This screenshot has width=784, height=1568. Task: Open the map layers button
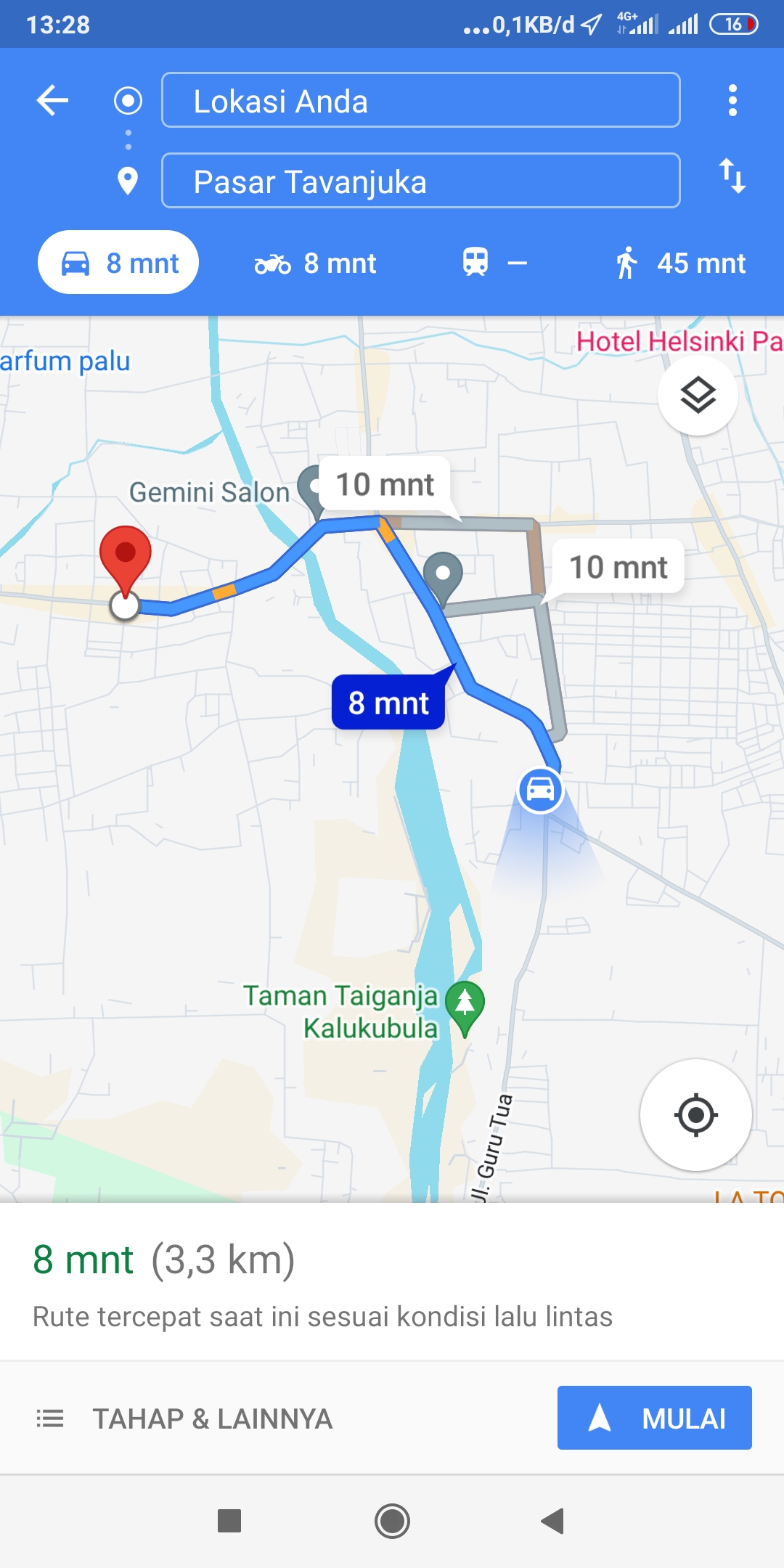698,396
